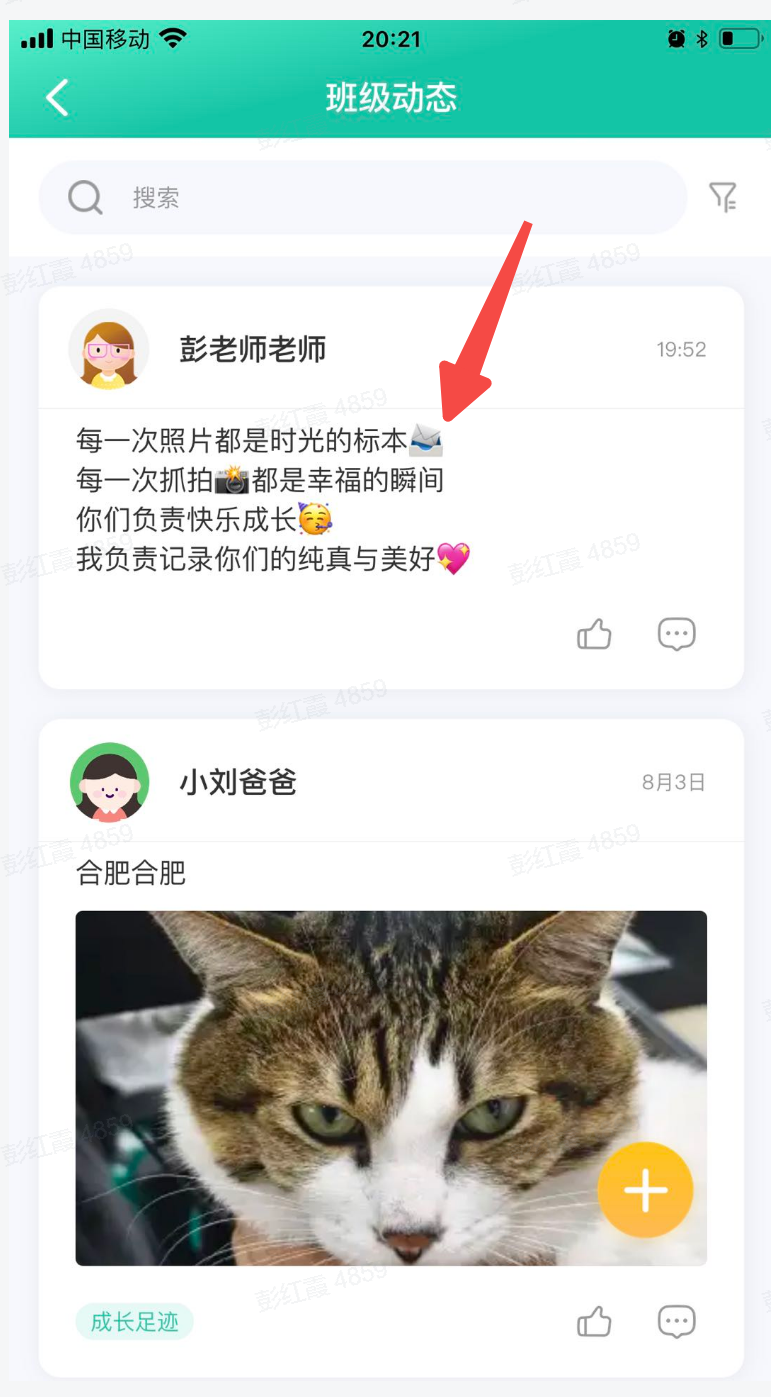Go back from 班级动态 page

[58, 98]
